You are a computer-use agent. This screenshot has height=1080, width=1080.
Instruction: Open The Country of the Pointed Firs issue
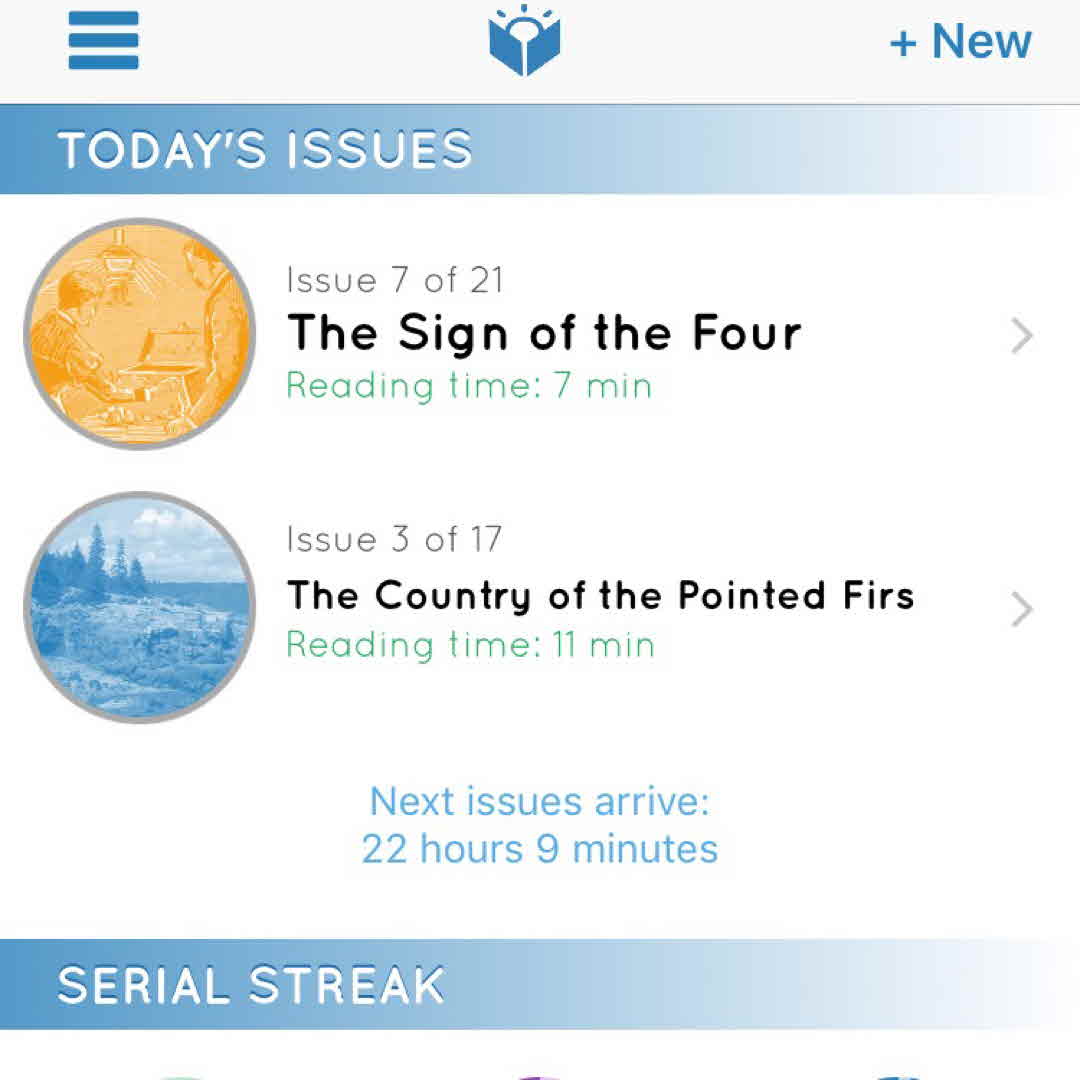click(600, 597)
